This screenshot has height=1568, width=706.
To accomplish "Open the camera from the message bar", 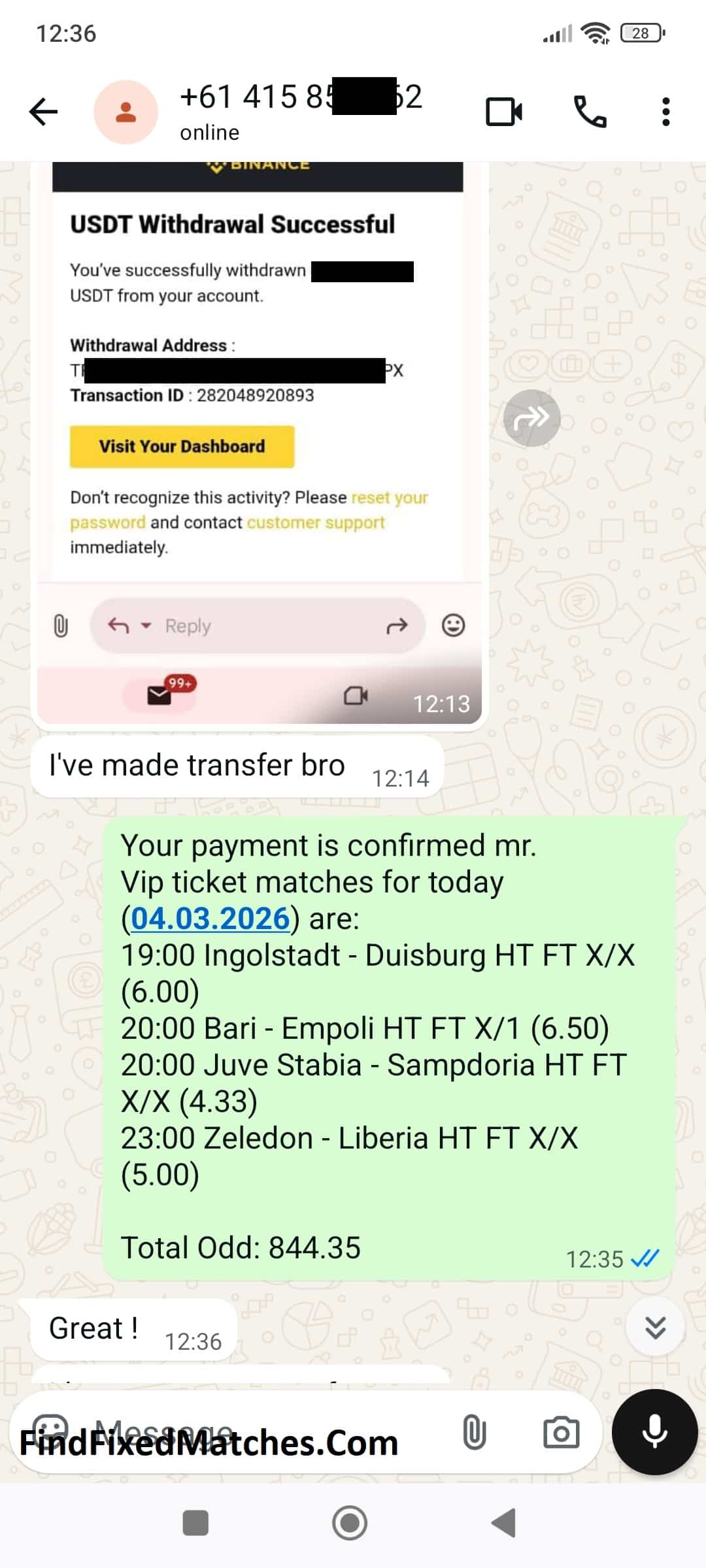I will (561, 1432).
